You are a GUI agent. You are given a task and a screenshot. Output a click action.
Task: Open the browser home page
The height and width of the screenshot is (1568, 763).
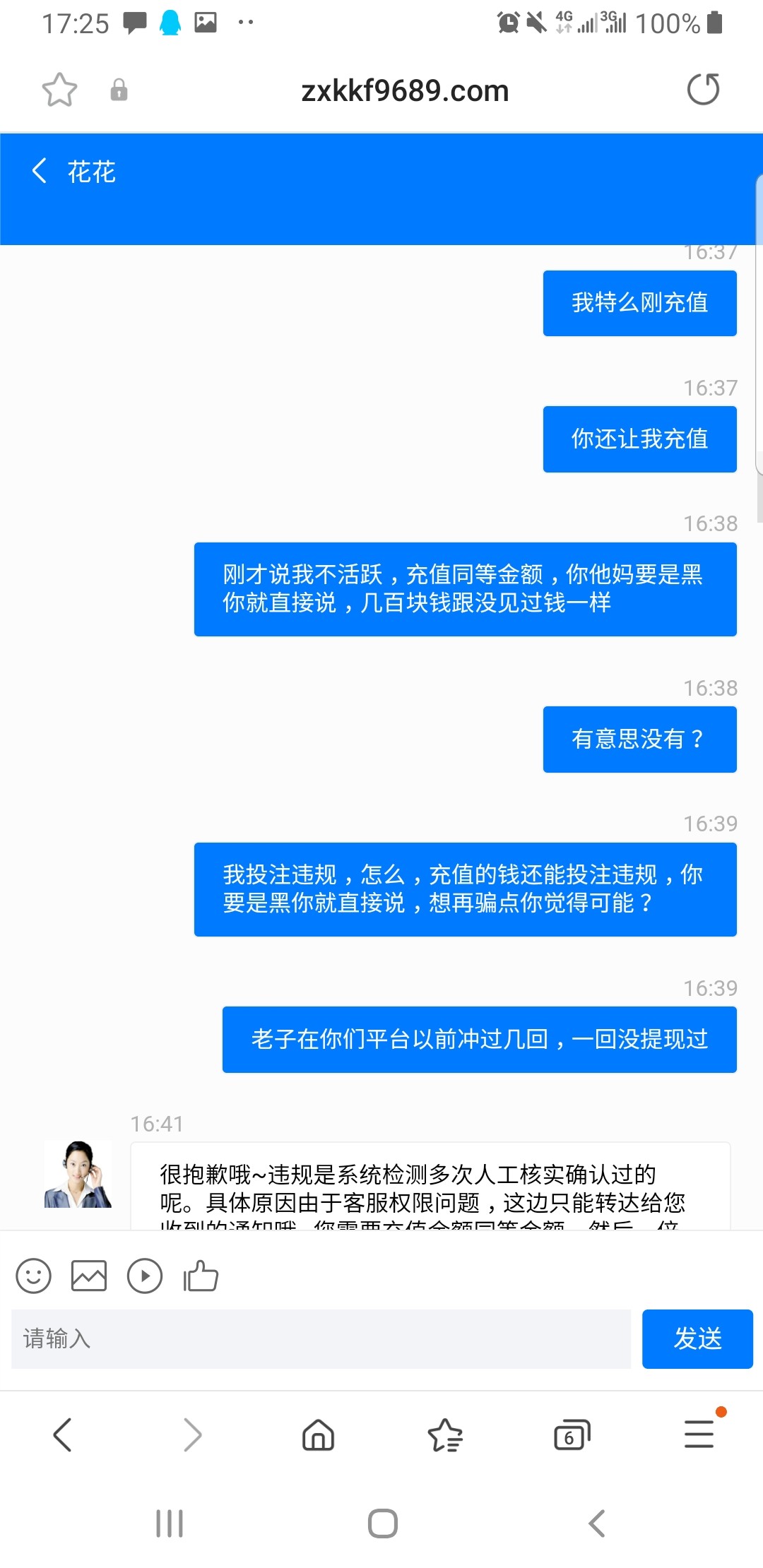318,1435
